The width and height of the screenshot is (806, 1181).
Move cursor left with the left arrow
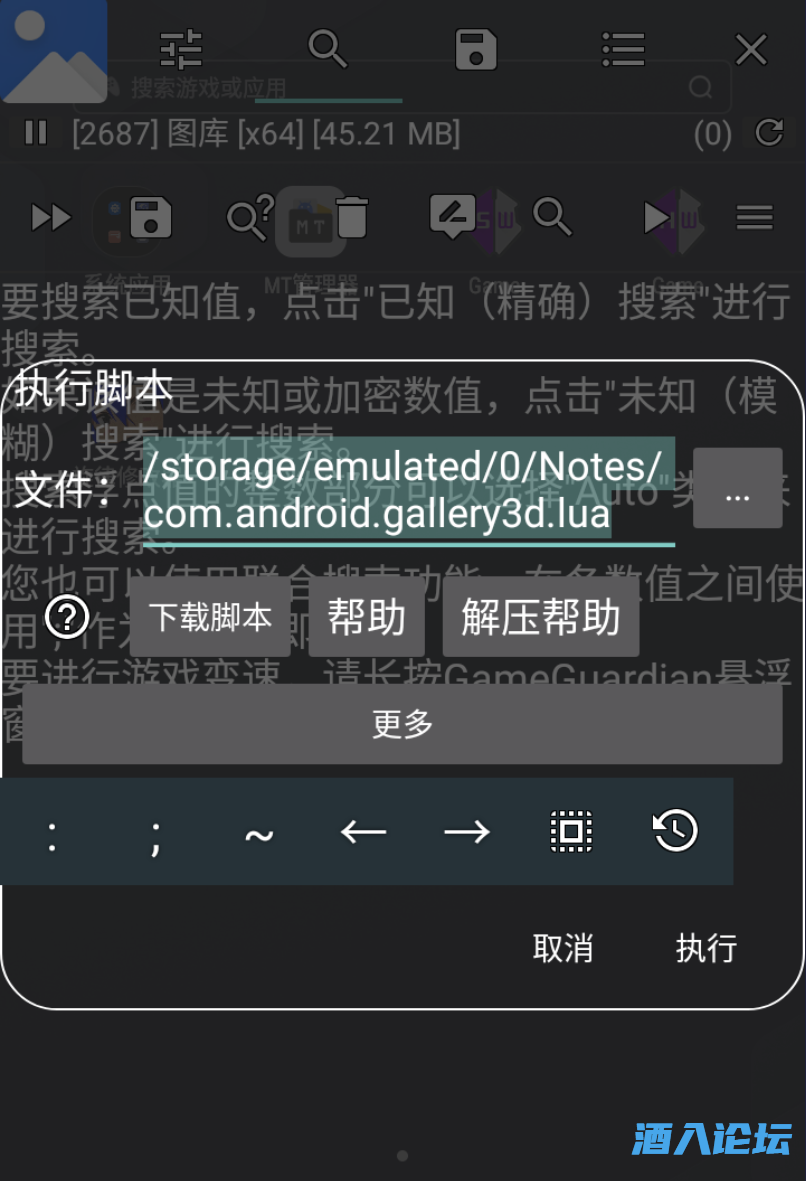click(363, 831)
